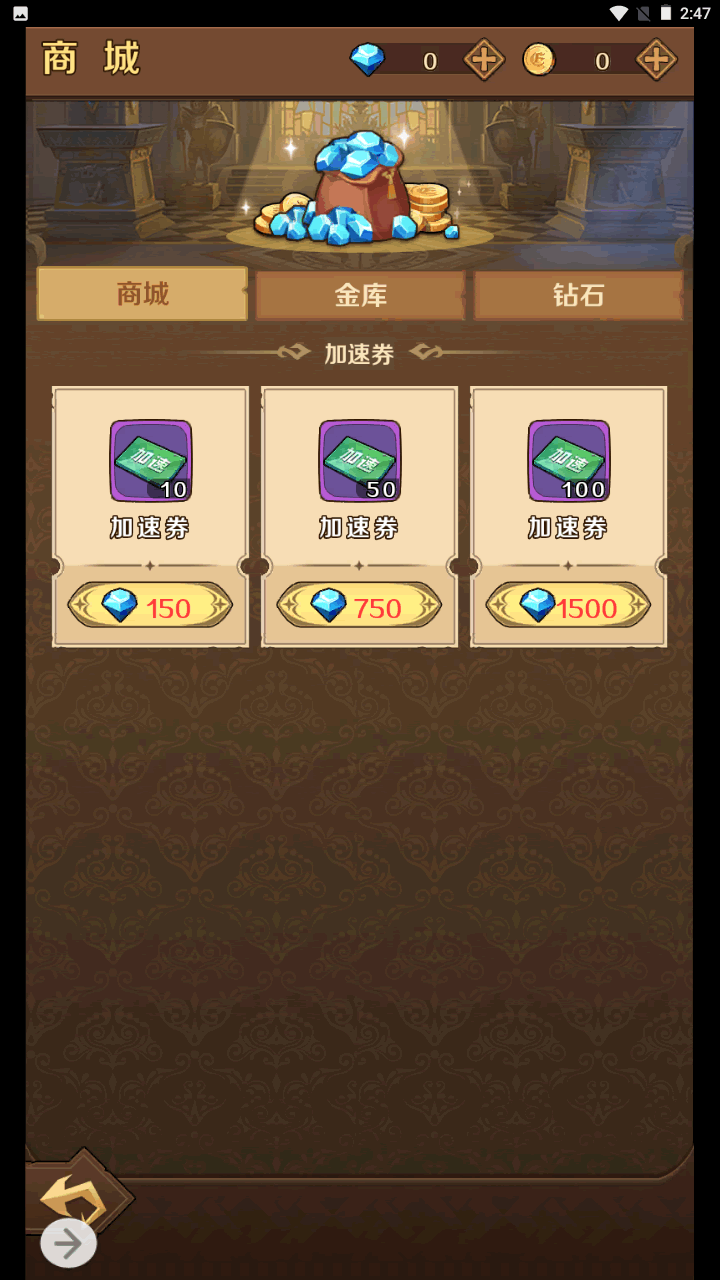Select the 商城 tab
Screen dimensions: 720x1280
(142, 294)
